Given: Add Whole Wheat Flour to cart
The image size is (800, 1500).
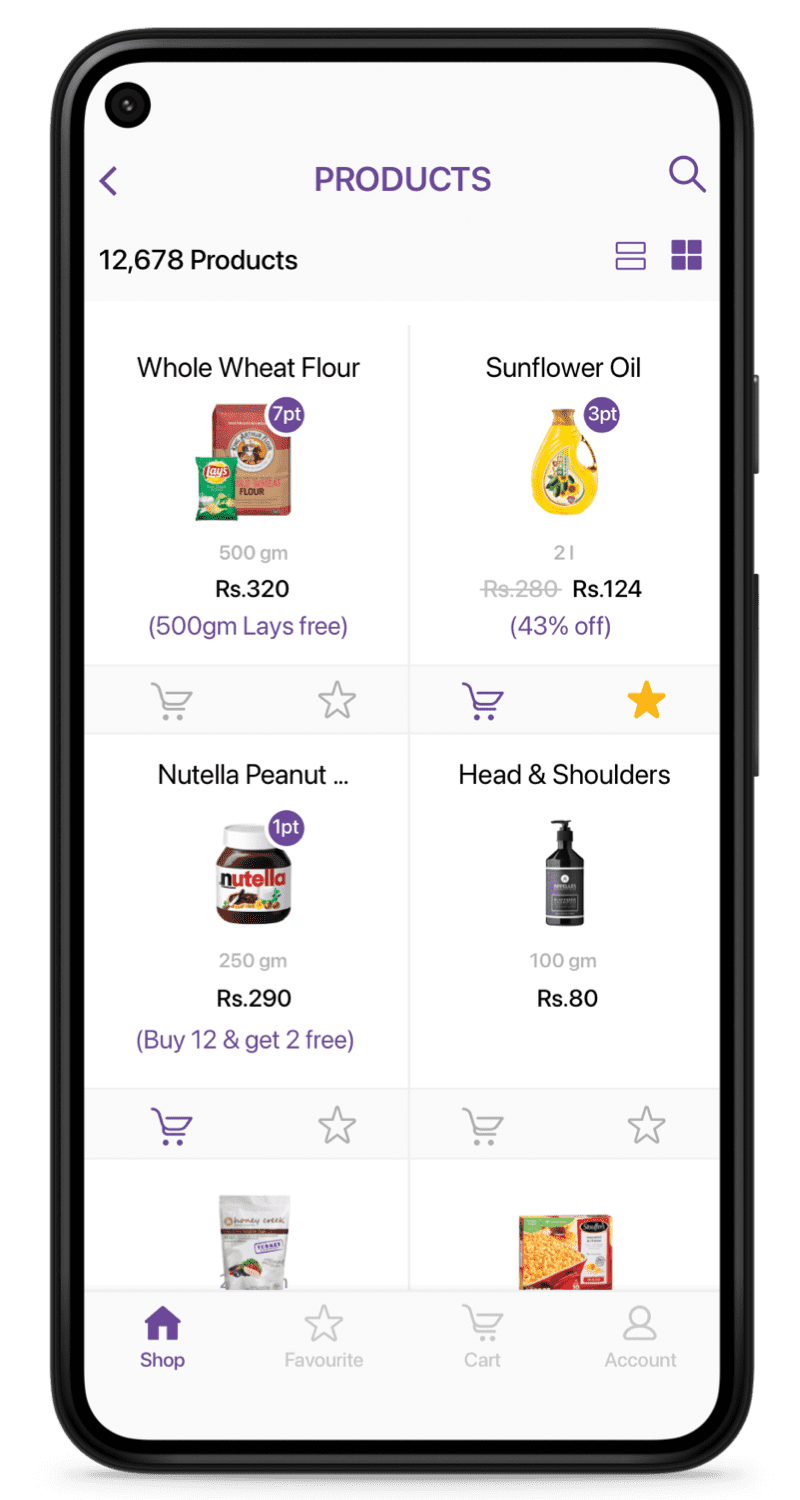Looking at the screenshot, I should pos(171,701).
